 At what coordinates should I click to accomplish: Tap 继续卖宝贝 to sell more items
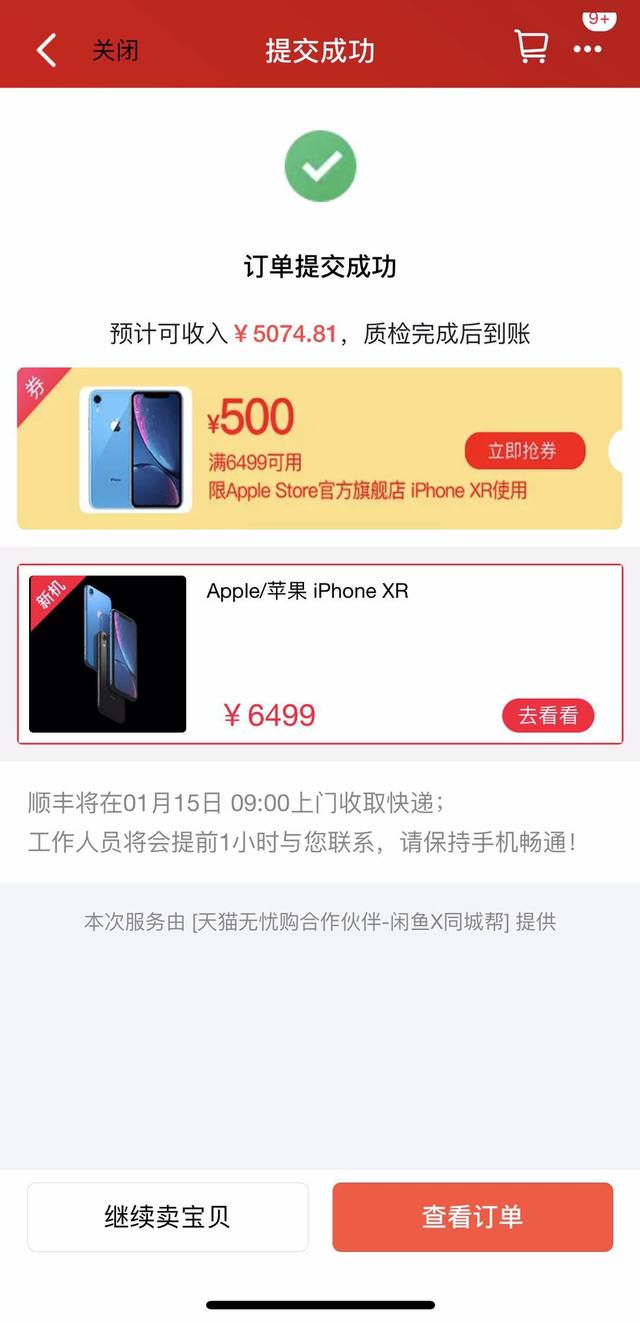(168, 1217)
